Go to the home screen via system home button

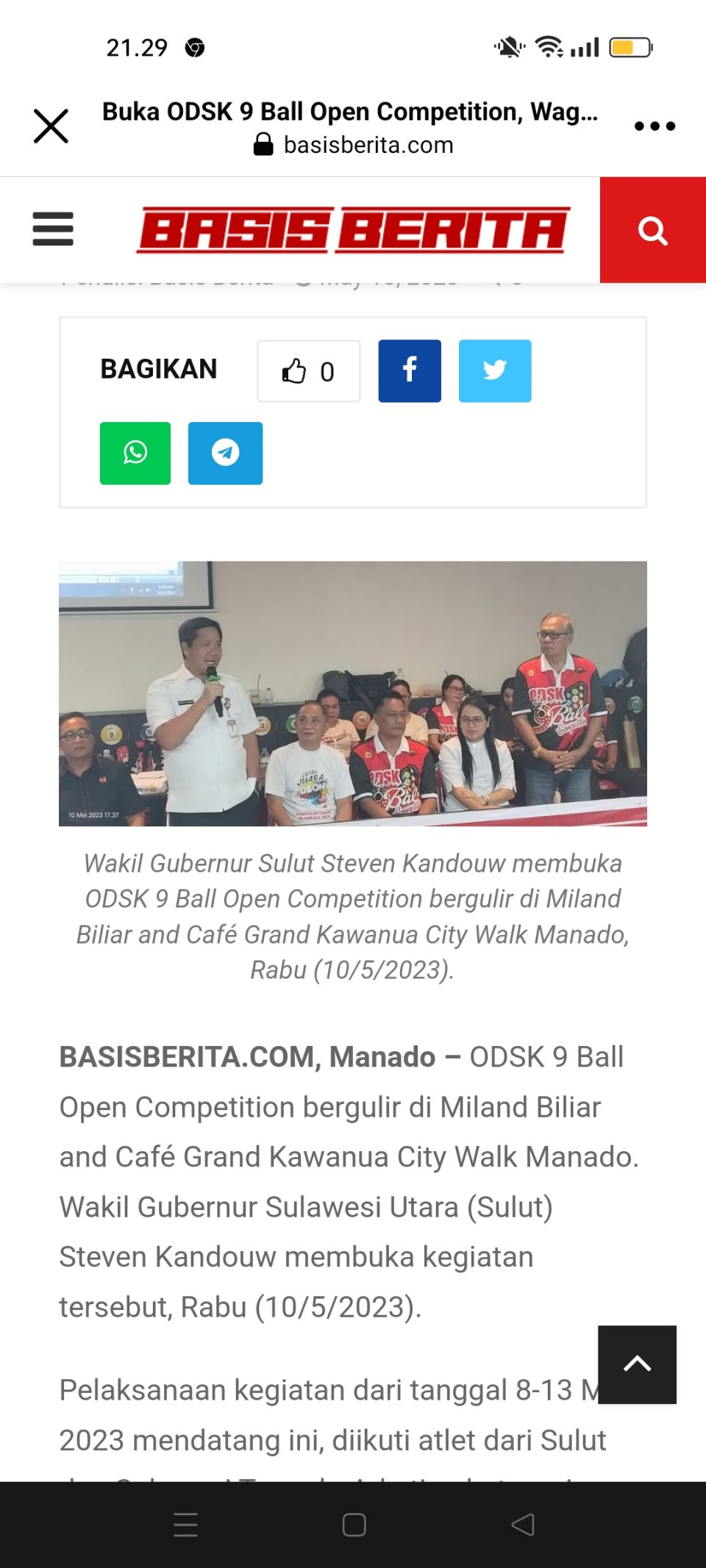pyautogui.click(x=354, y=1525)
